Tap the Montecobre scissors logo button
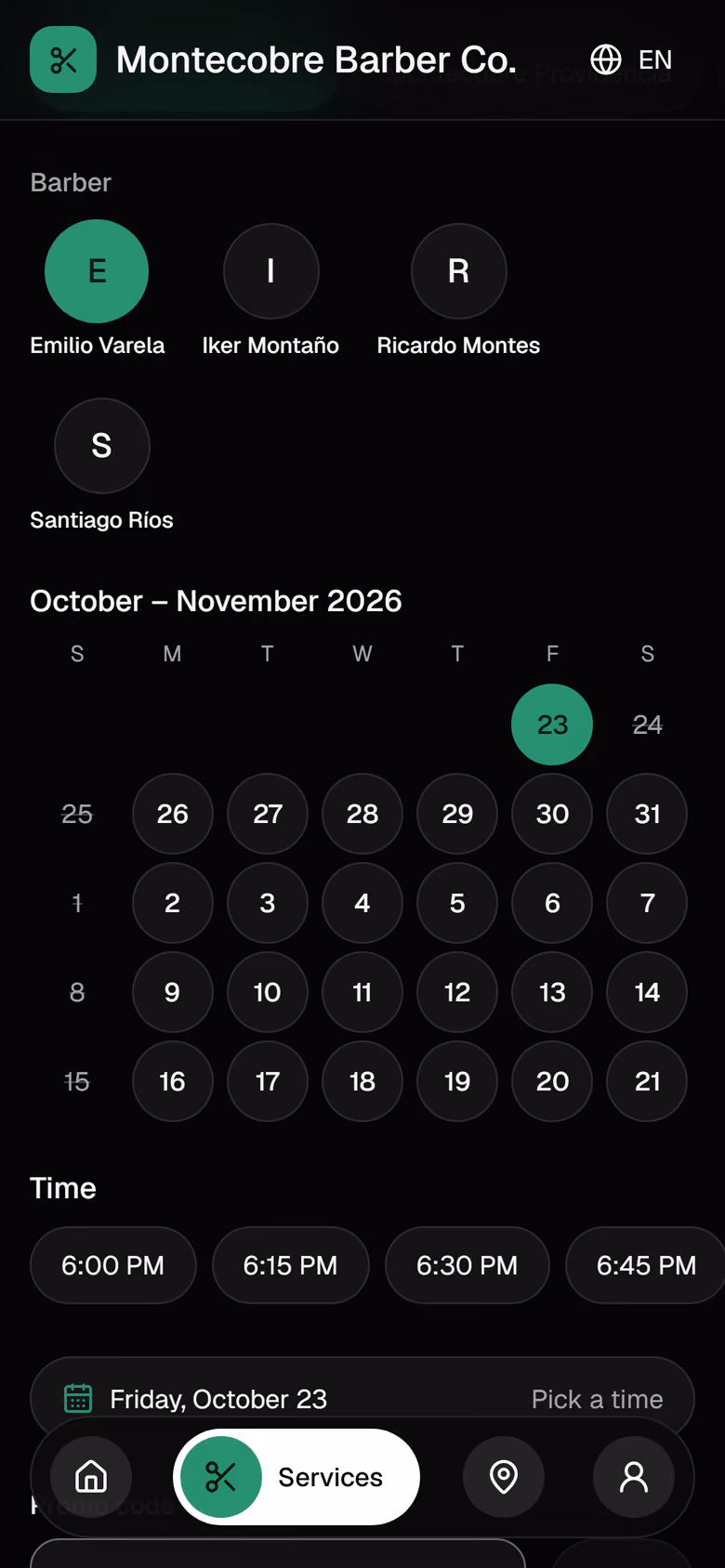The width and height of the screenshot is (725, 1568). [x=63, y=59]
